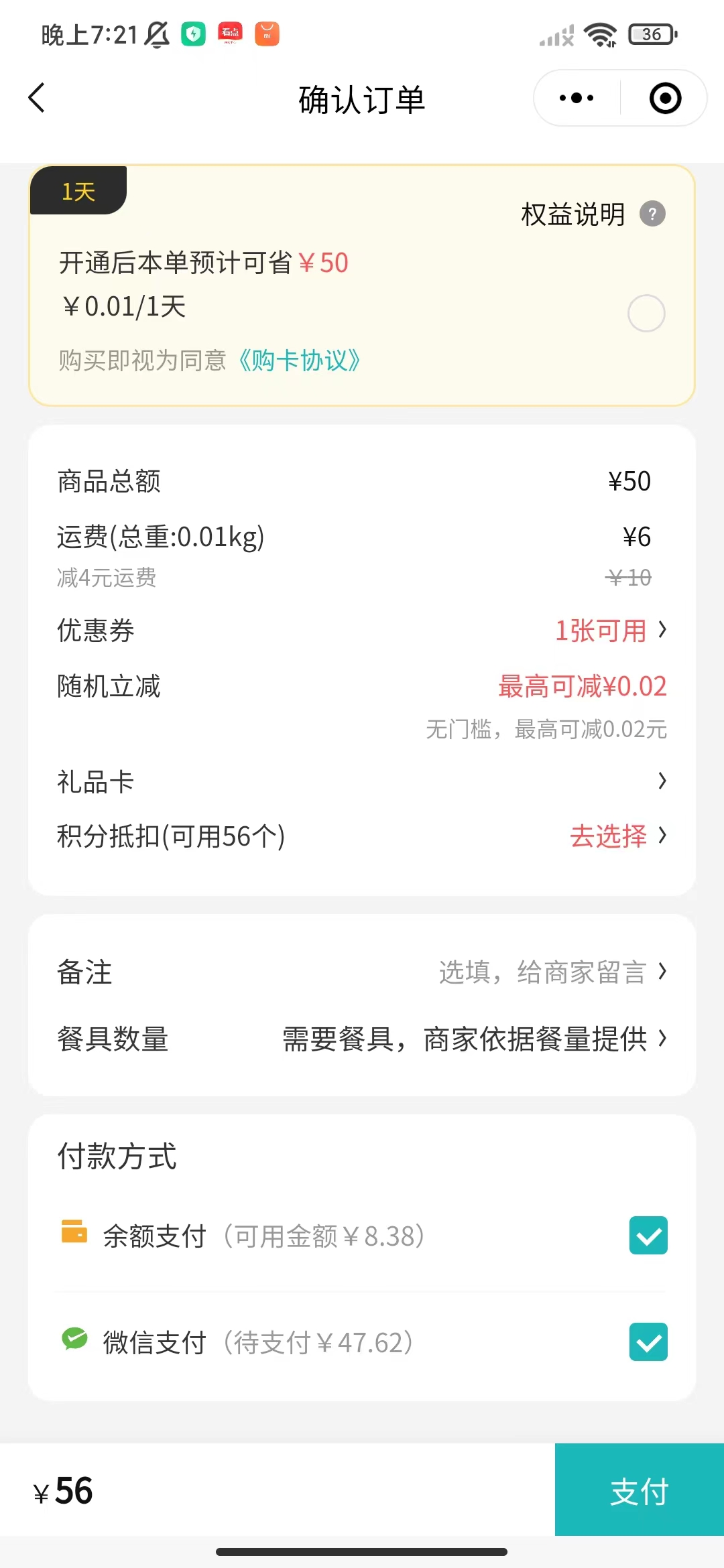This screenshot has width=724, height=1568.
Task: Open the 优惠券 row with 1张可用
Action: tap(362, 631)
